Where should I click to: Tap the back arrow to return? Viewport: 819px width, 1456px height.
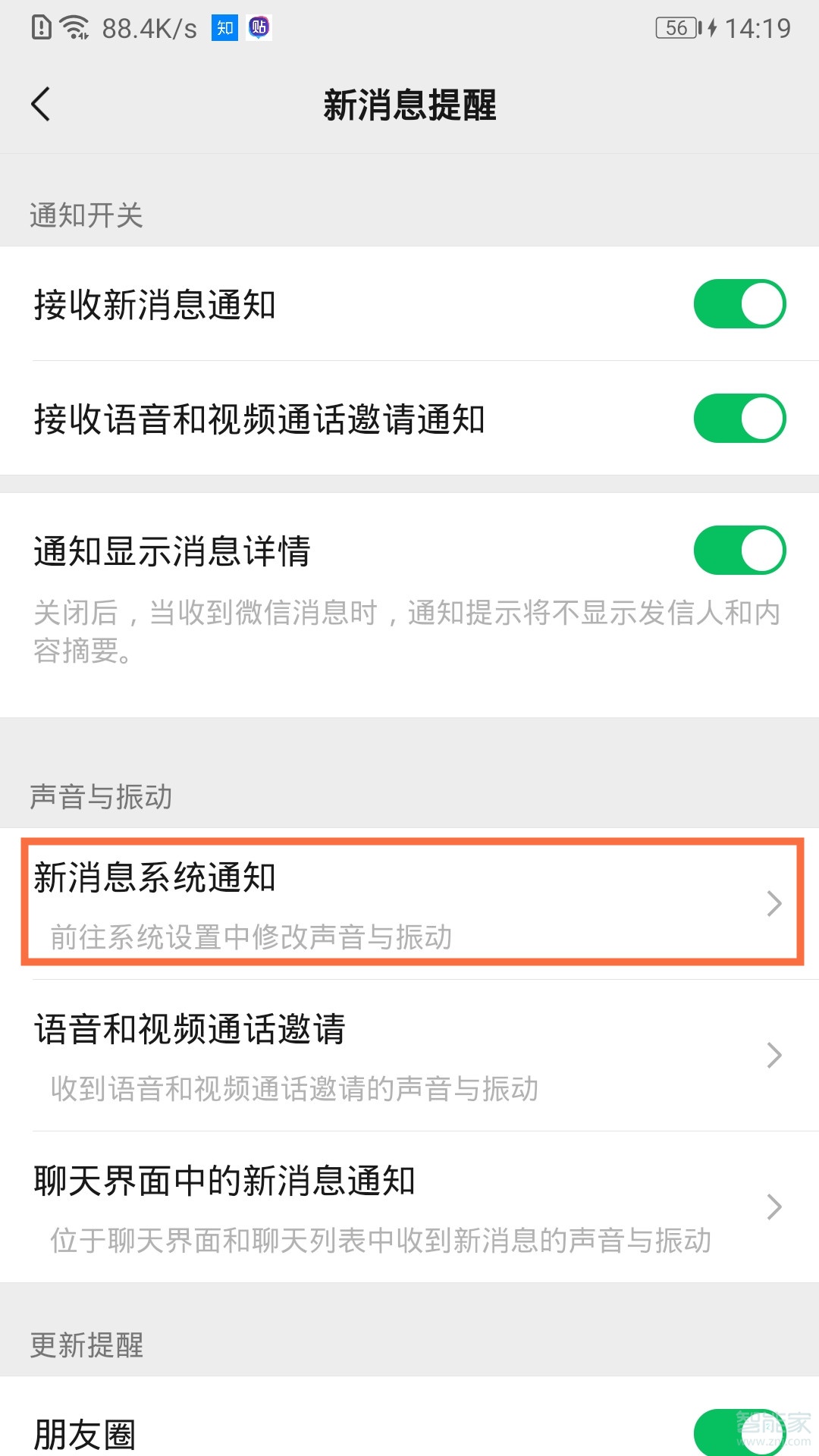tap(40, 105)
